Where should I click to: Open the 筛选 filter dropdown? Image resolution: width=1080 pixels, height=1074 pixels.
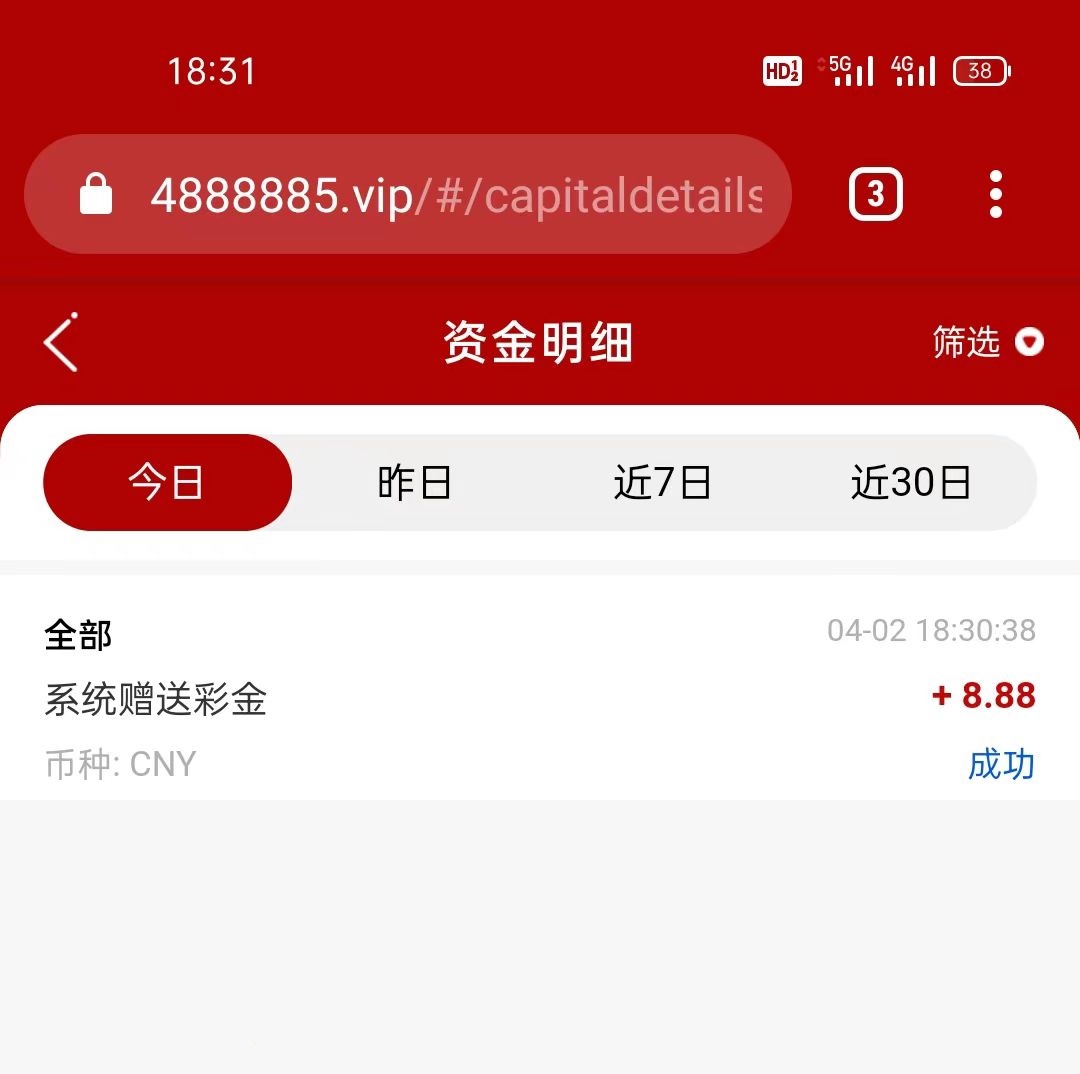pyautogui.click(x=987, y=343)
